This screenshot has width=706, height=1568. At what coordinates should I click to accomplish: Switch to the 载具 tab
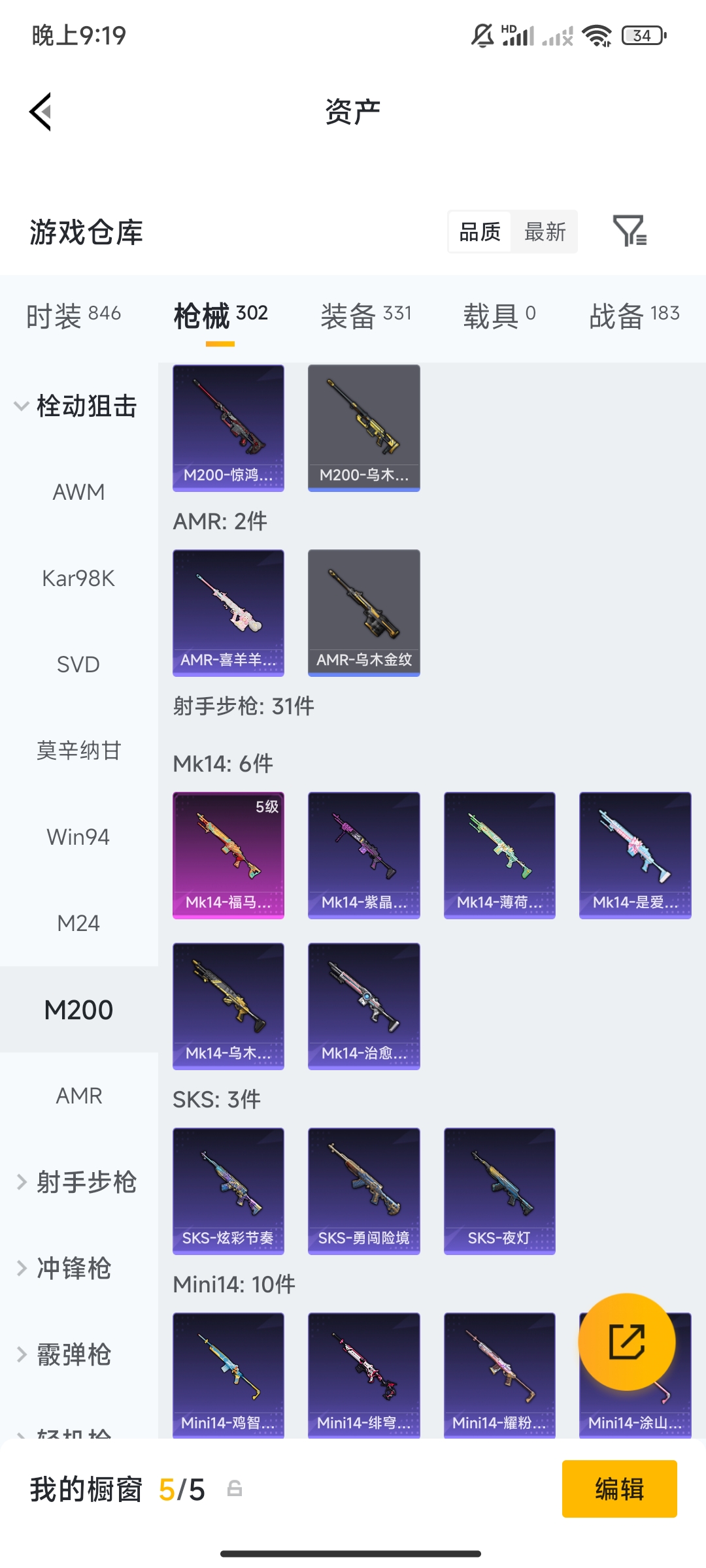pyautogui.click(x=499, y=316)
